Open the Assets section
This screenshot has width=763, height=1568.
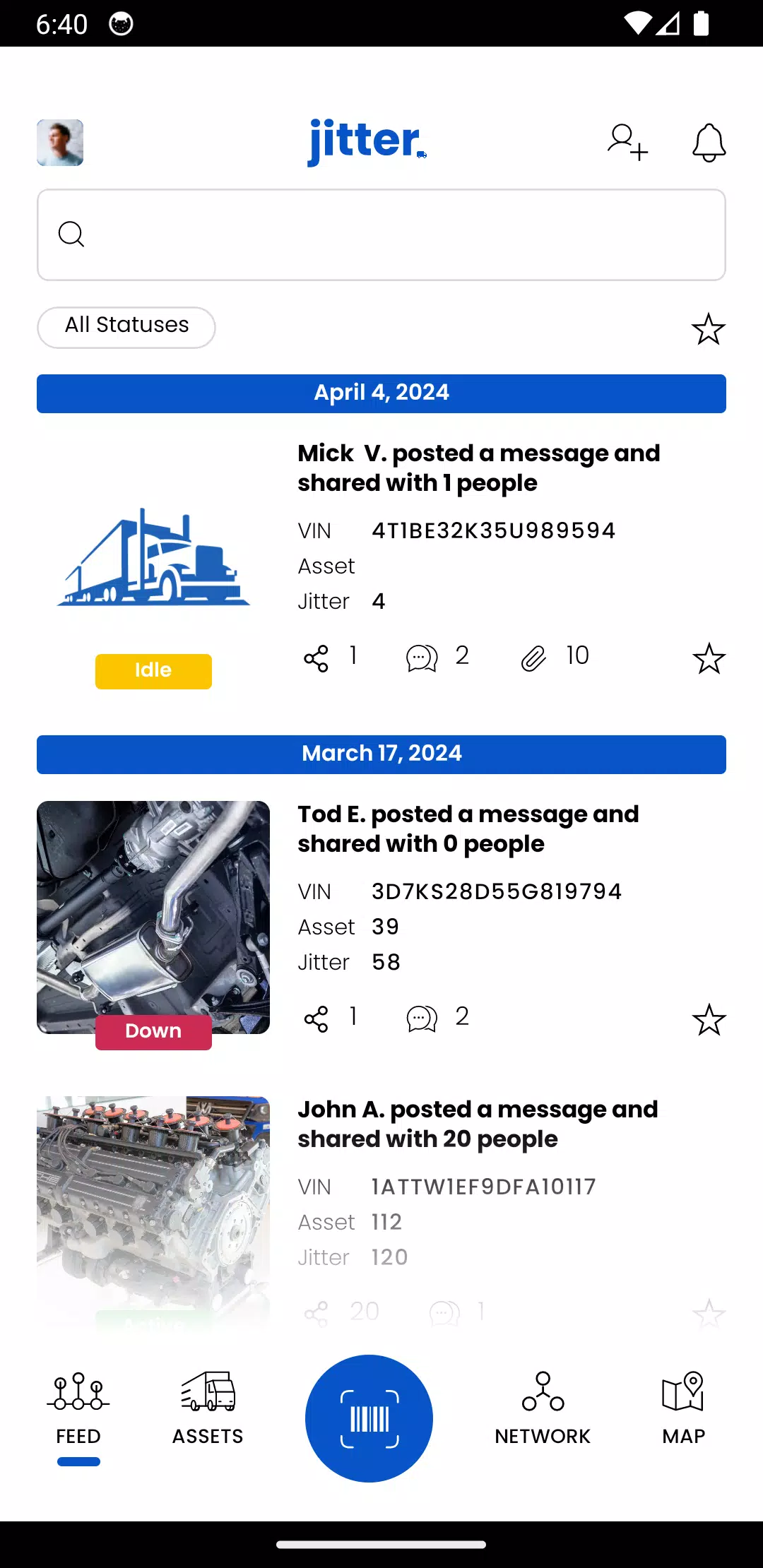(x=208, y=1402)
